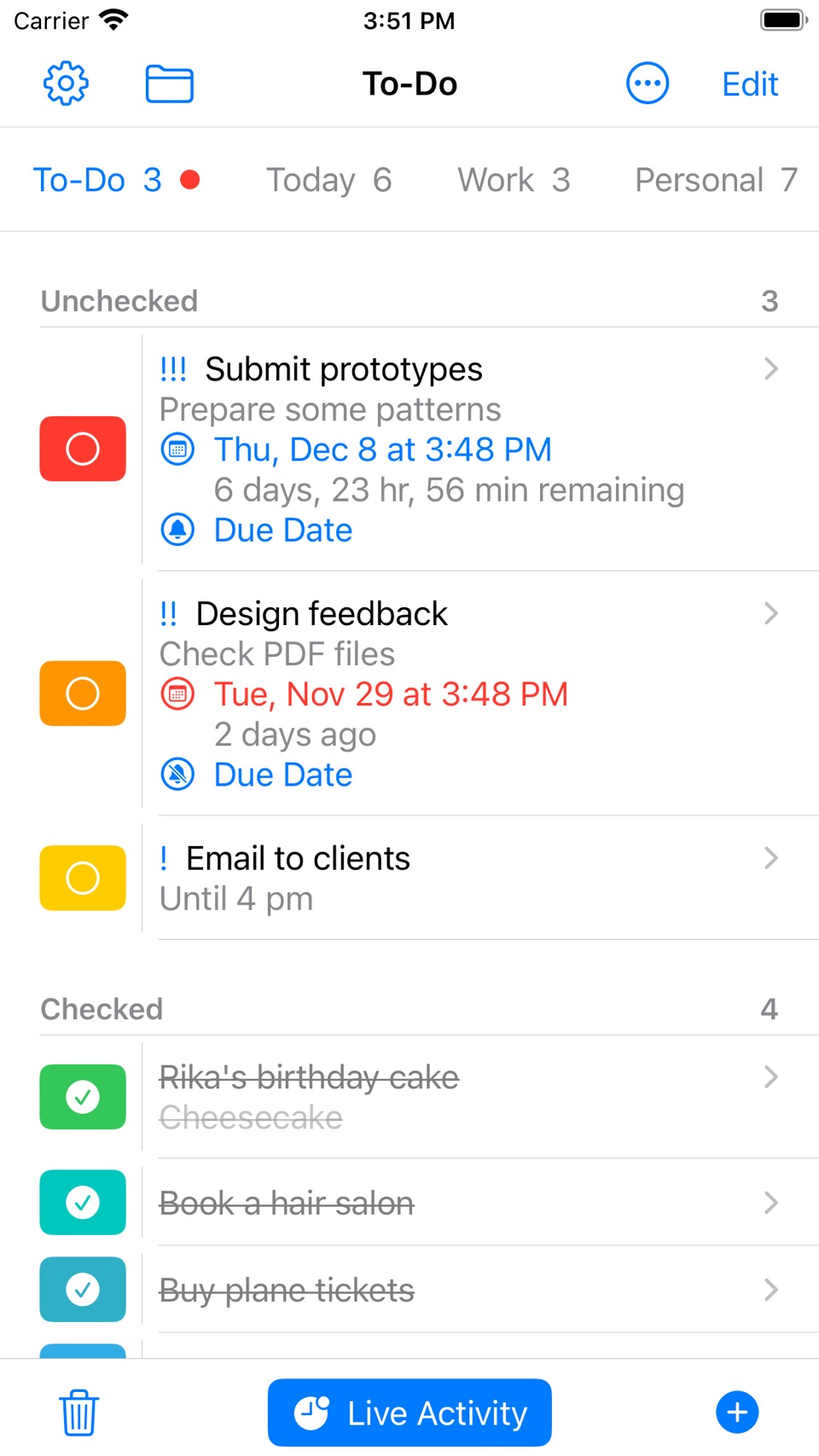Select the To-Do tab
This screenshot has width=819, height=1456.
coord(116,180)
